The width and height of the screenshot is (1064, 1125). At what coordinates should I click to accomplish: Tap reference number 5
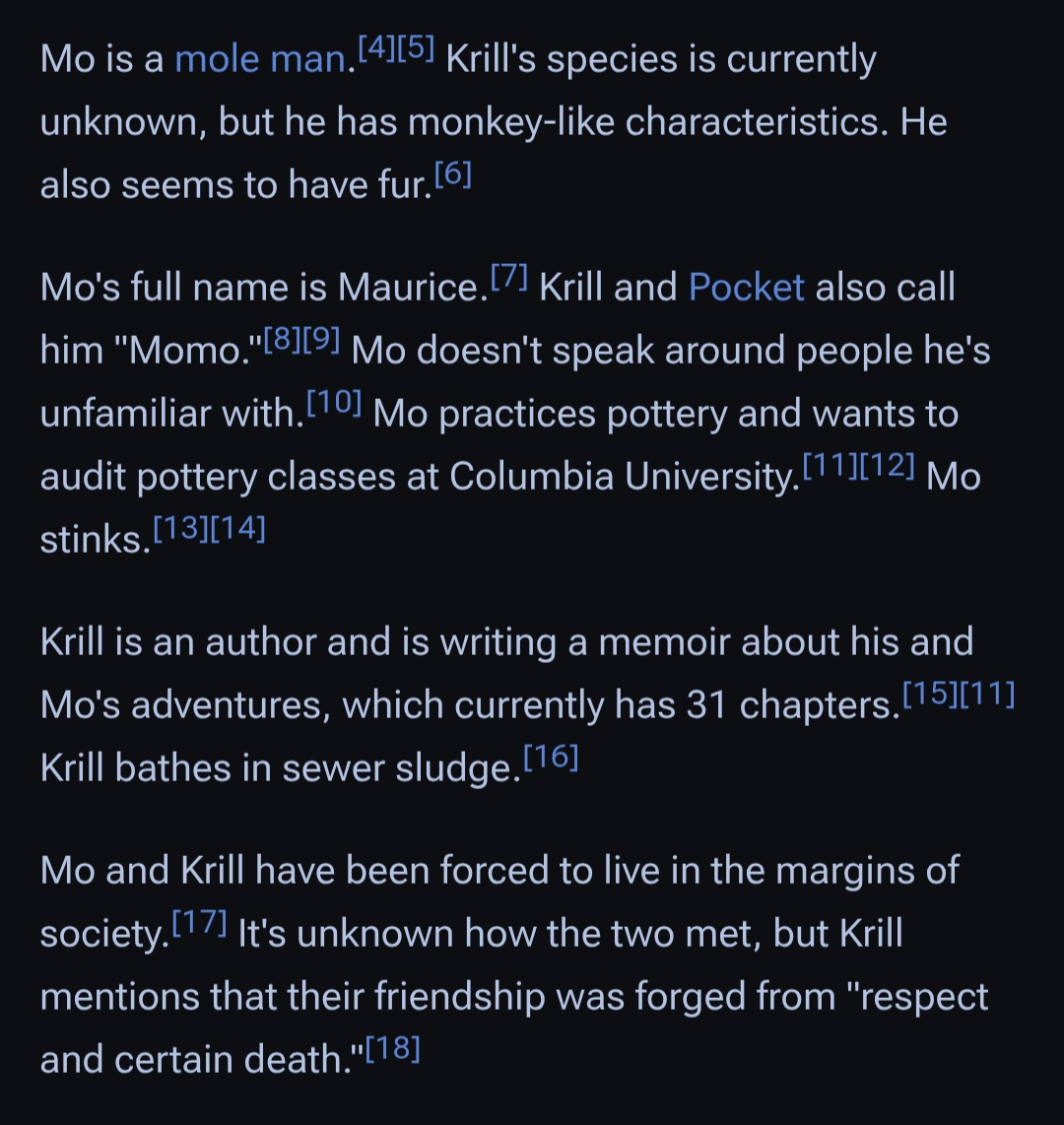coord(416,47)
